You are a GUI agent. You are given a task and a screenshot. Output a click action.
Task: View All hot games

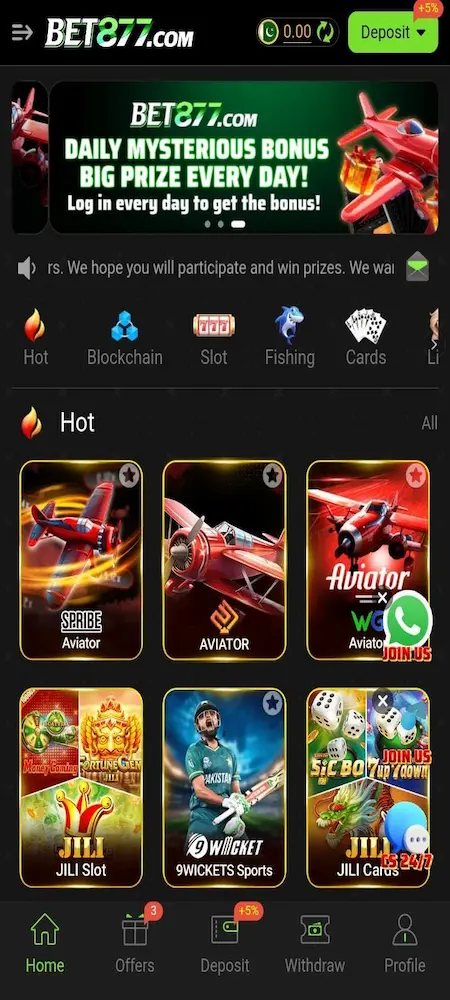click(430, 423)
